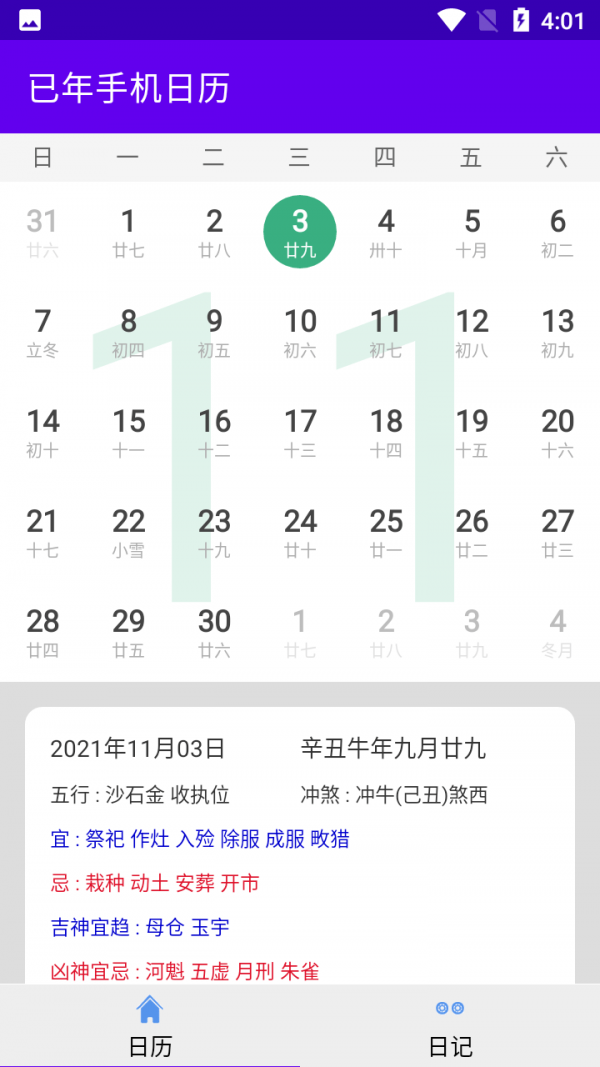Pick November 18 marked 十四
This screenshot has width=600, height=1067.
point(386,432)
